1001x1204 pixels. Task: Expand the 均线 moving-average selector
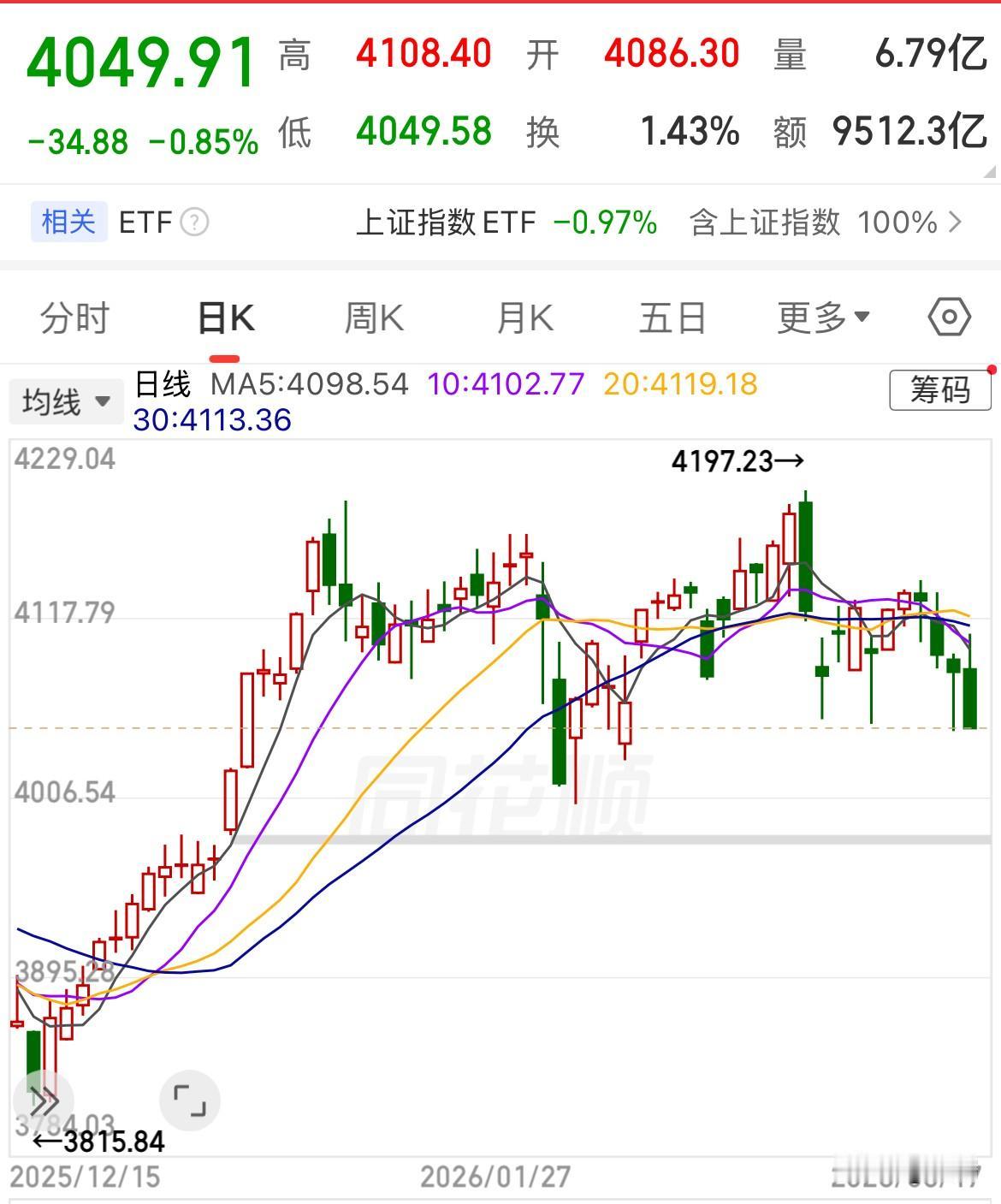pyautogui.click(x=65, y=400)
